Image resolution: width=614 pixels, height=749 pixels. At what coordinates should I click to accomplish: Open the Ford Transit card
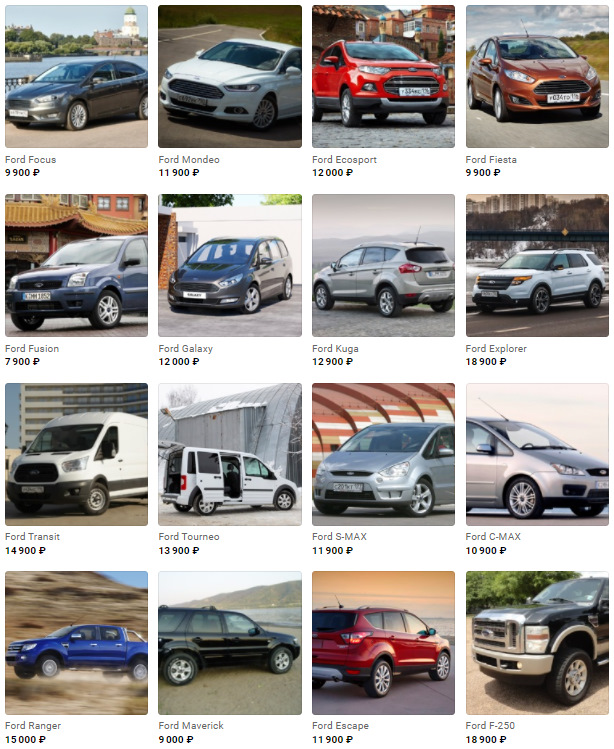coord(76,454)
